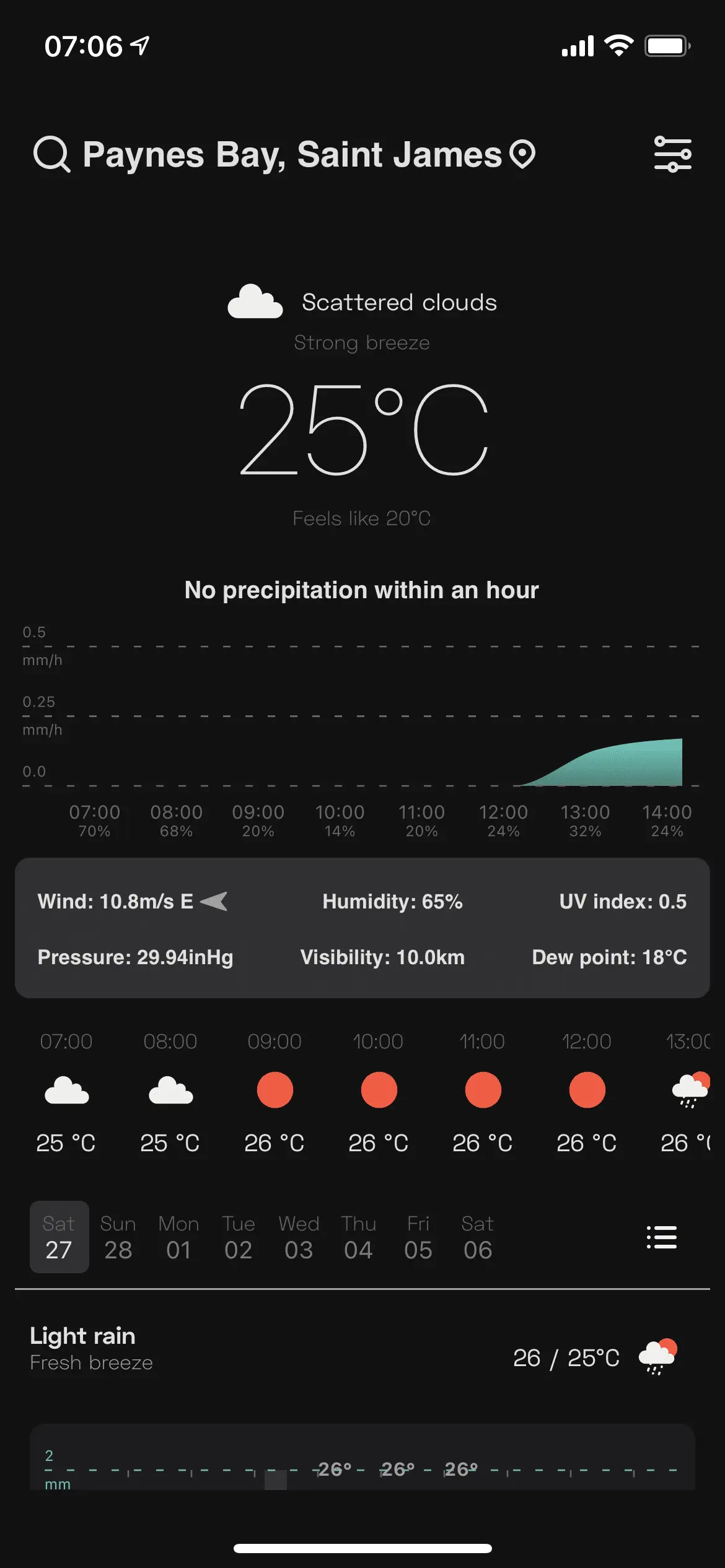Open Fri 05 forecast
The width and height of the screenshot is (725, 1568).
click(x=418, y=1237)
